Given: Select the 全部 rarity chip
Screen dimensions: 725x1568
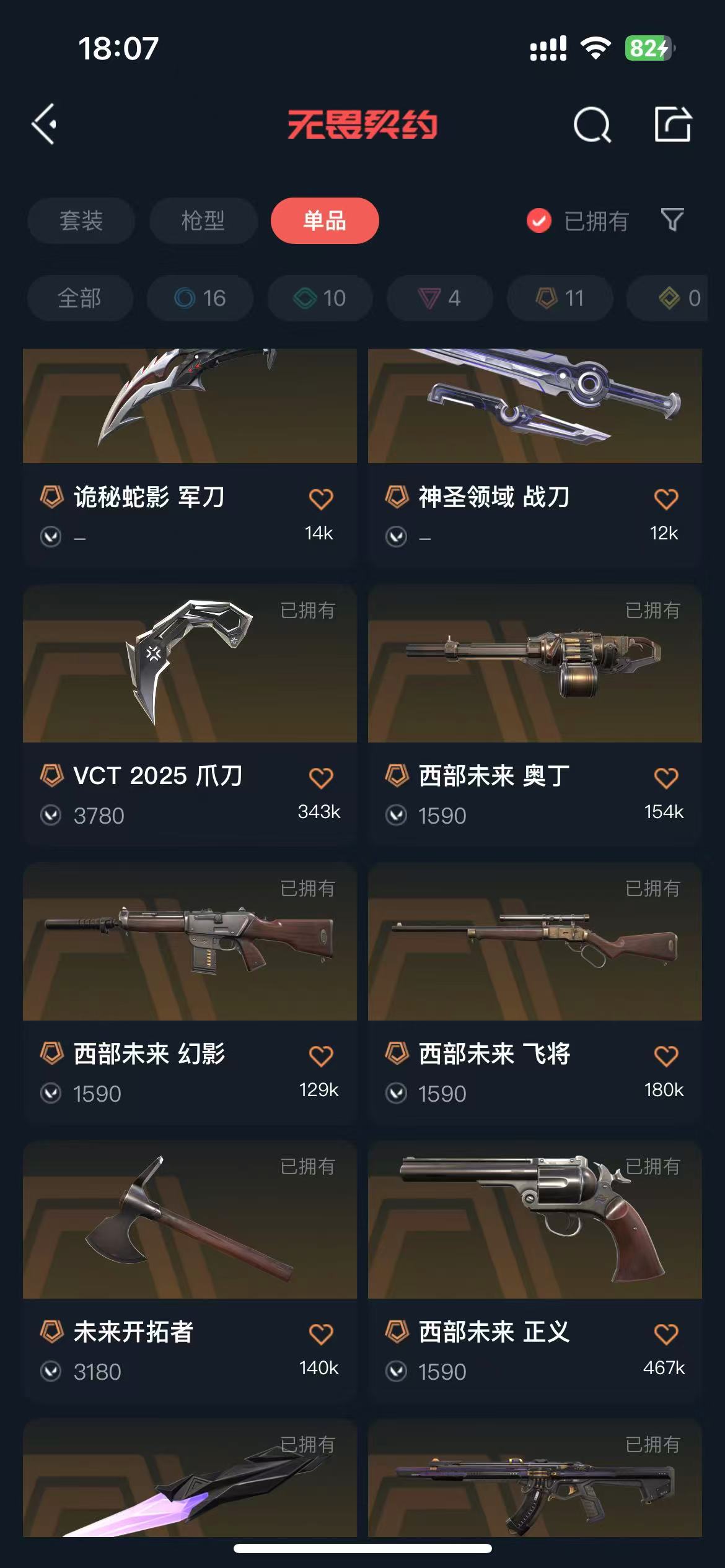Looking at the screenshot, I should [79, 298].
